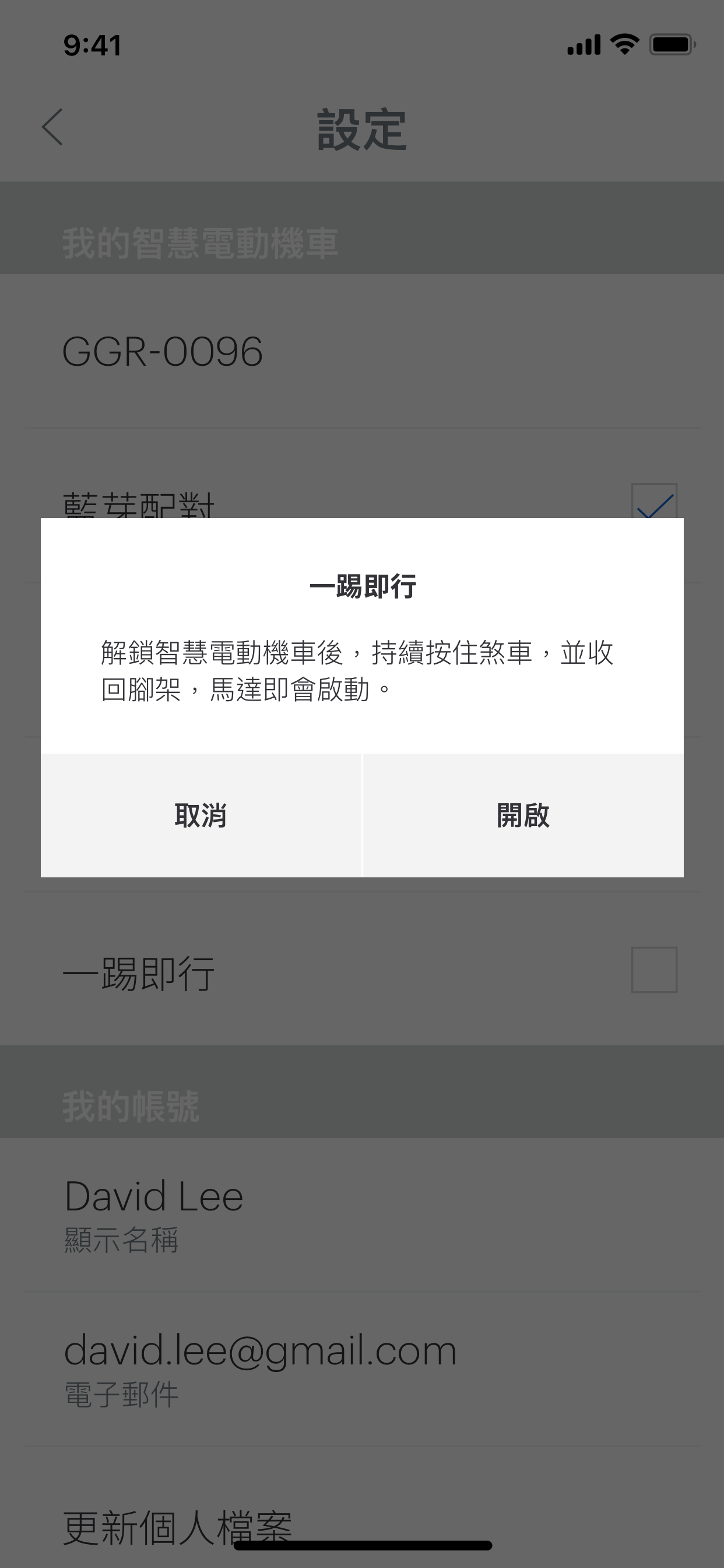Tap 開啟 to enable 一踢即行
This screenshot has height=1568, width=724.
(x=523, y=815)
